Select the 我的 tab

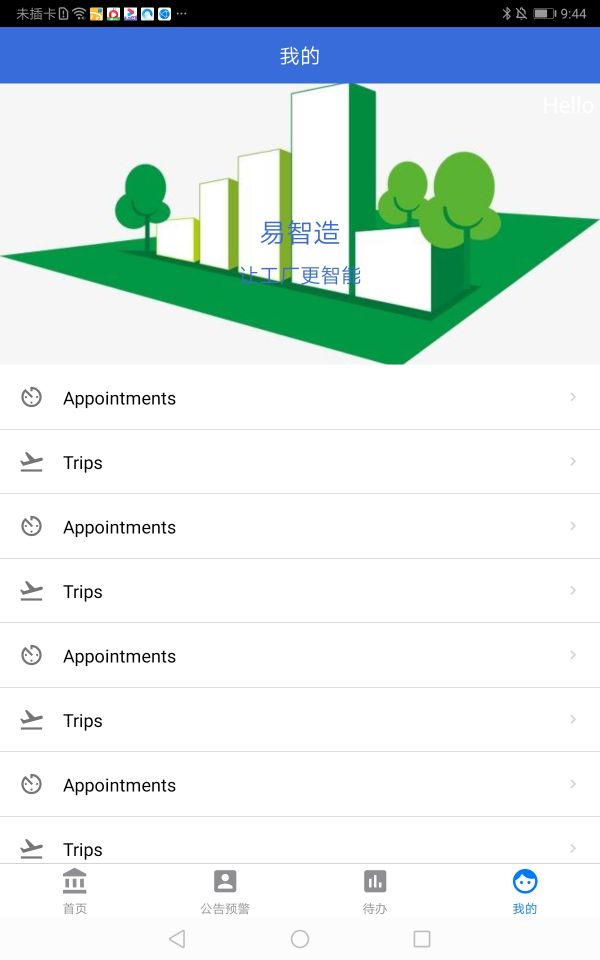point(524,891)
